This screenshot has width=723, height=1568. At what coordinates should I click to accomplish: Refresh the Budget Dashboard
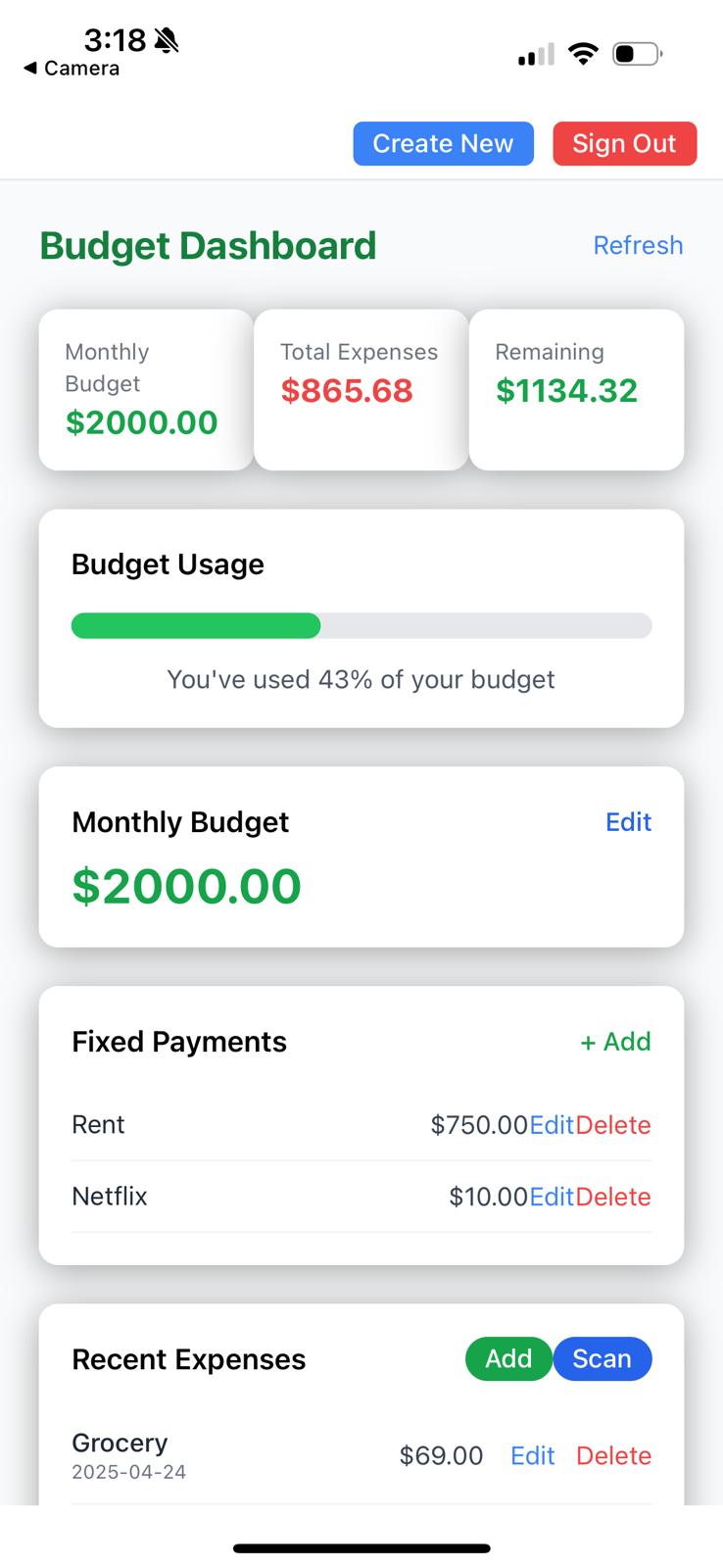coord(638,245)
